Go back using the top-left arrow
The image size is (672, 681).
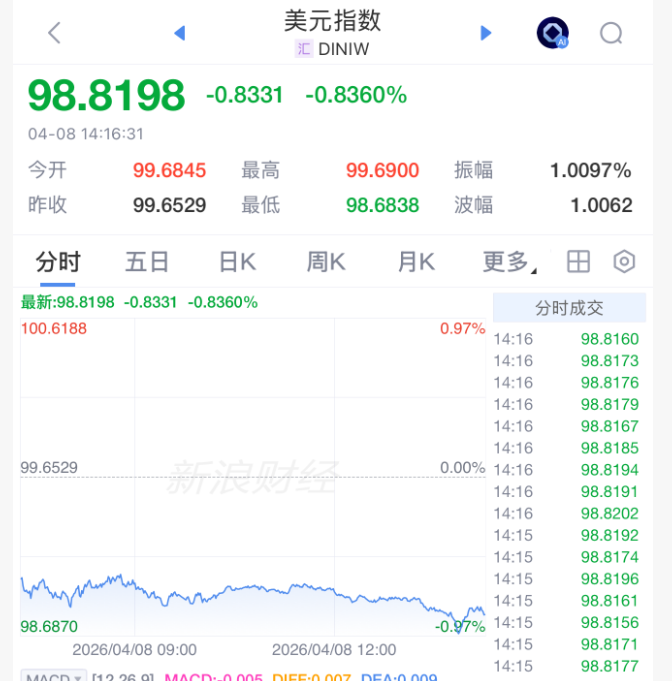pos(54,33)
